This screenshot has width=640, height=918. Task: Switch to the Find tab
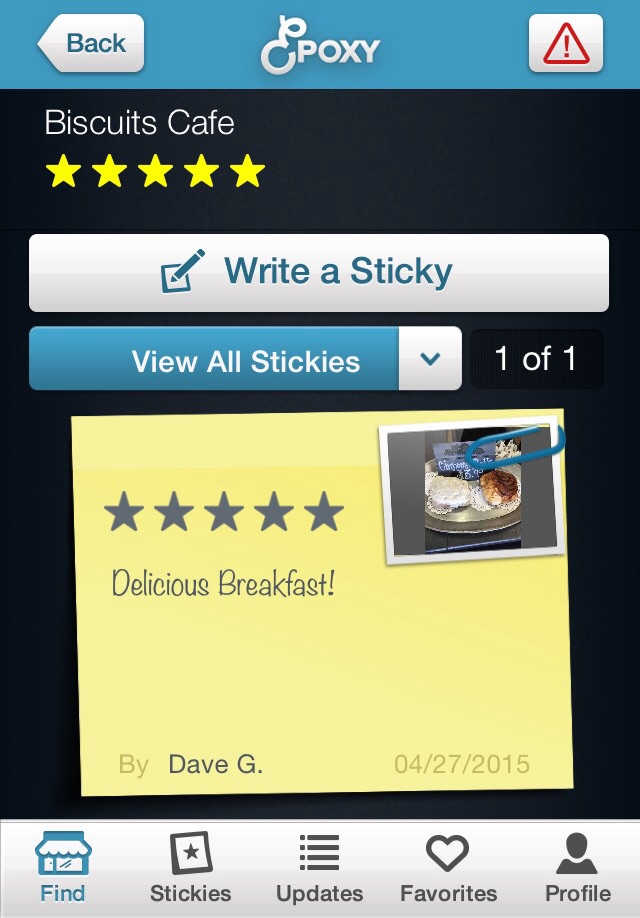coord(62,867)
